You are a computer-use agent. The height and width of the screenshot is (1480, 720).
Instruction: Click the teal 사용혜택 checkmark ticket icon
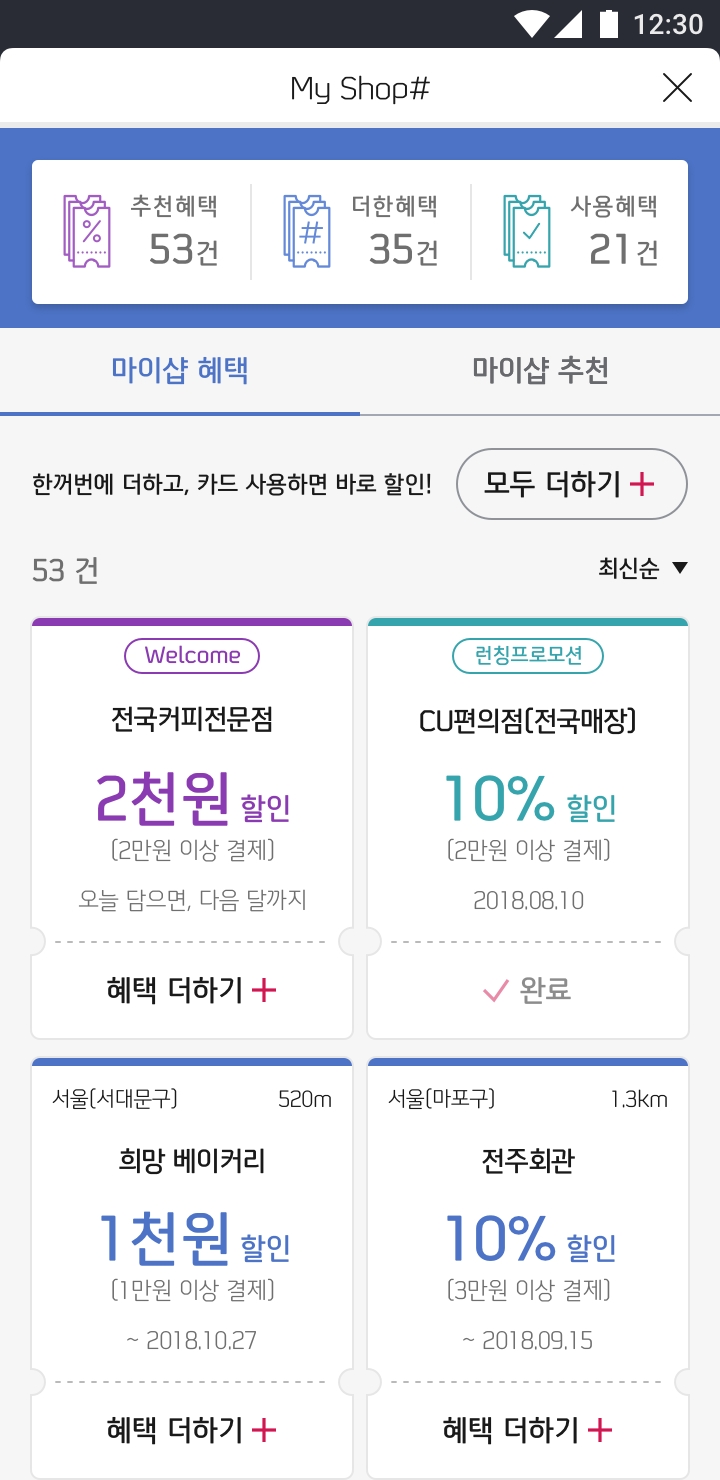point(530,230)
